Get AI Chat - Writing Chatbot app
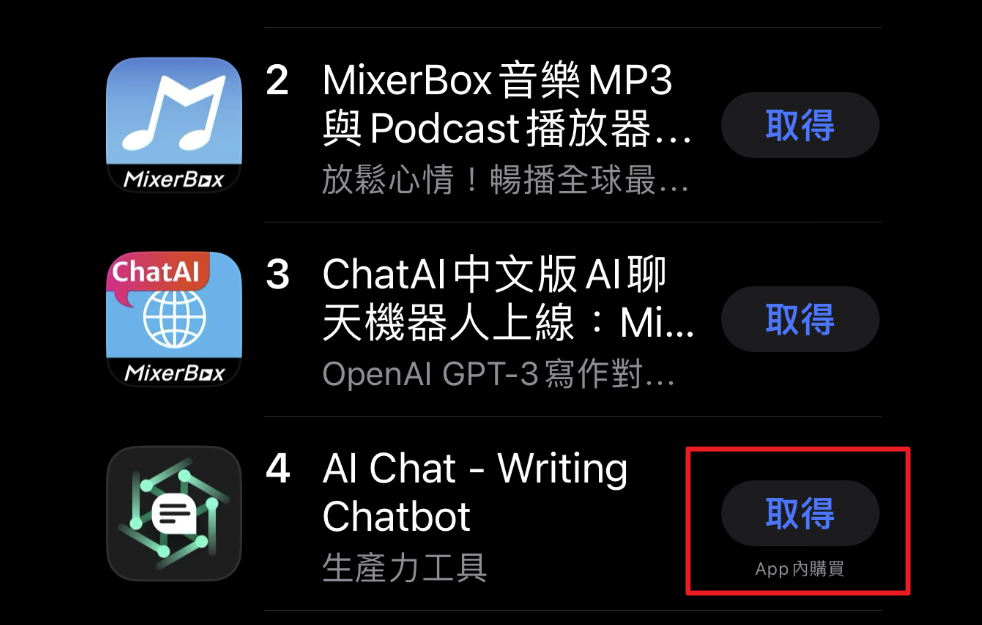This screenshot has width=982, height=625. (x=799, y=514)
